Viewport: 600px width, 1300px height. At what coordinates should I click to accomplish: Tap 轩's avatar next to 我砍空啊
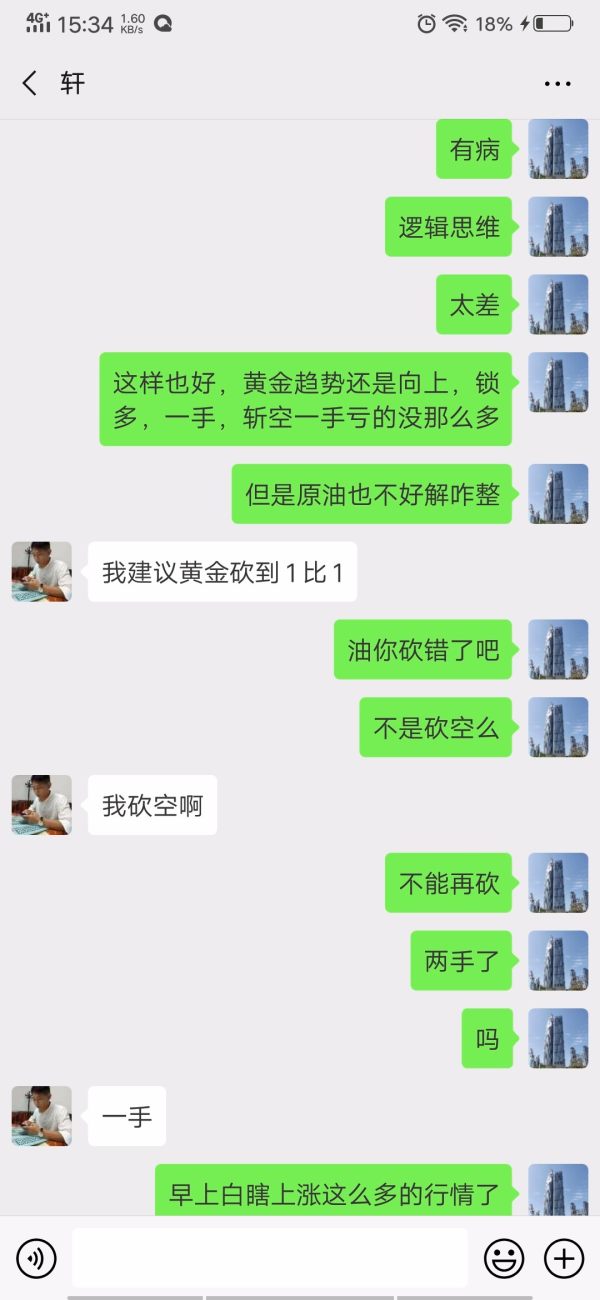pyautogui.click(x=42, y=805)
